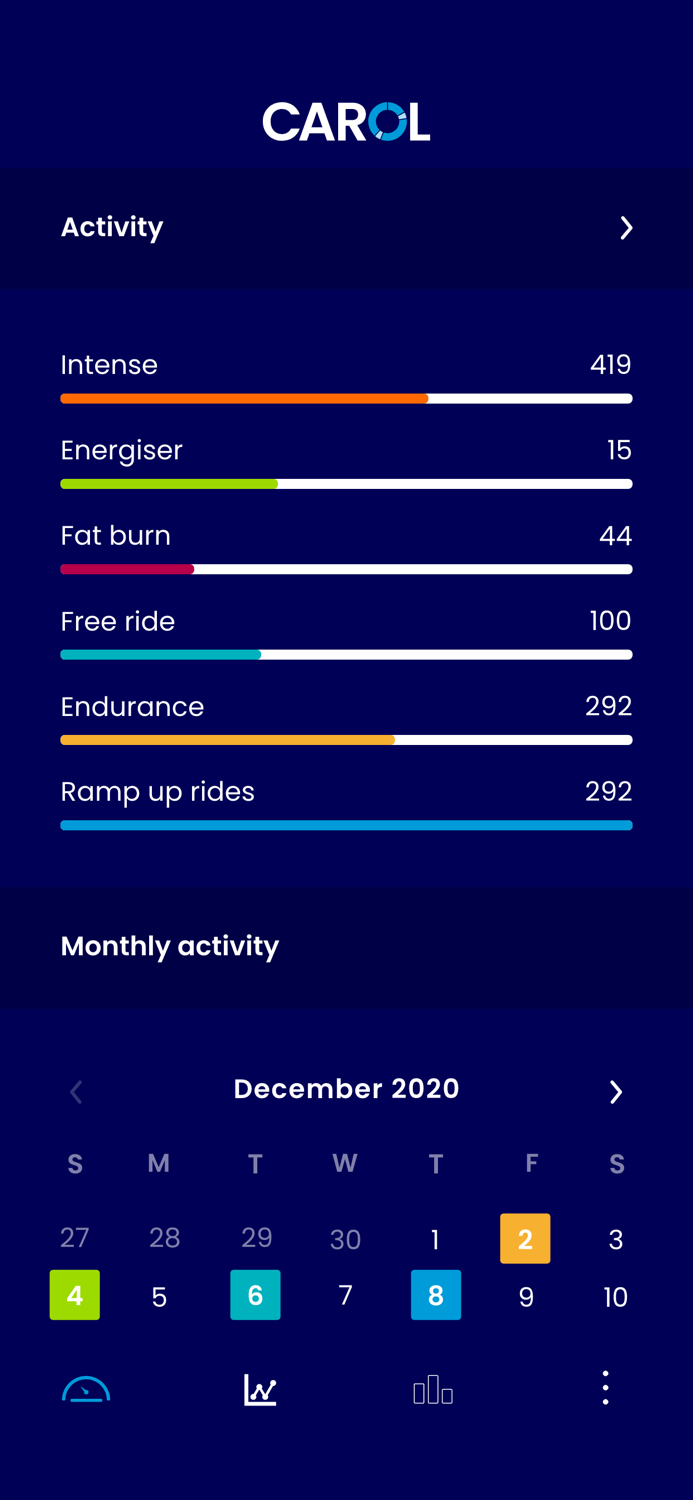Expand the Activity section chevron
The width and height of the screenshot is (693, 1500).
626,228
